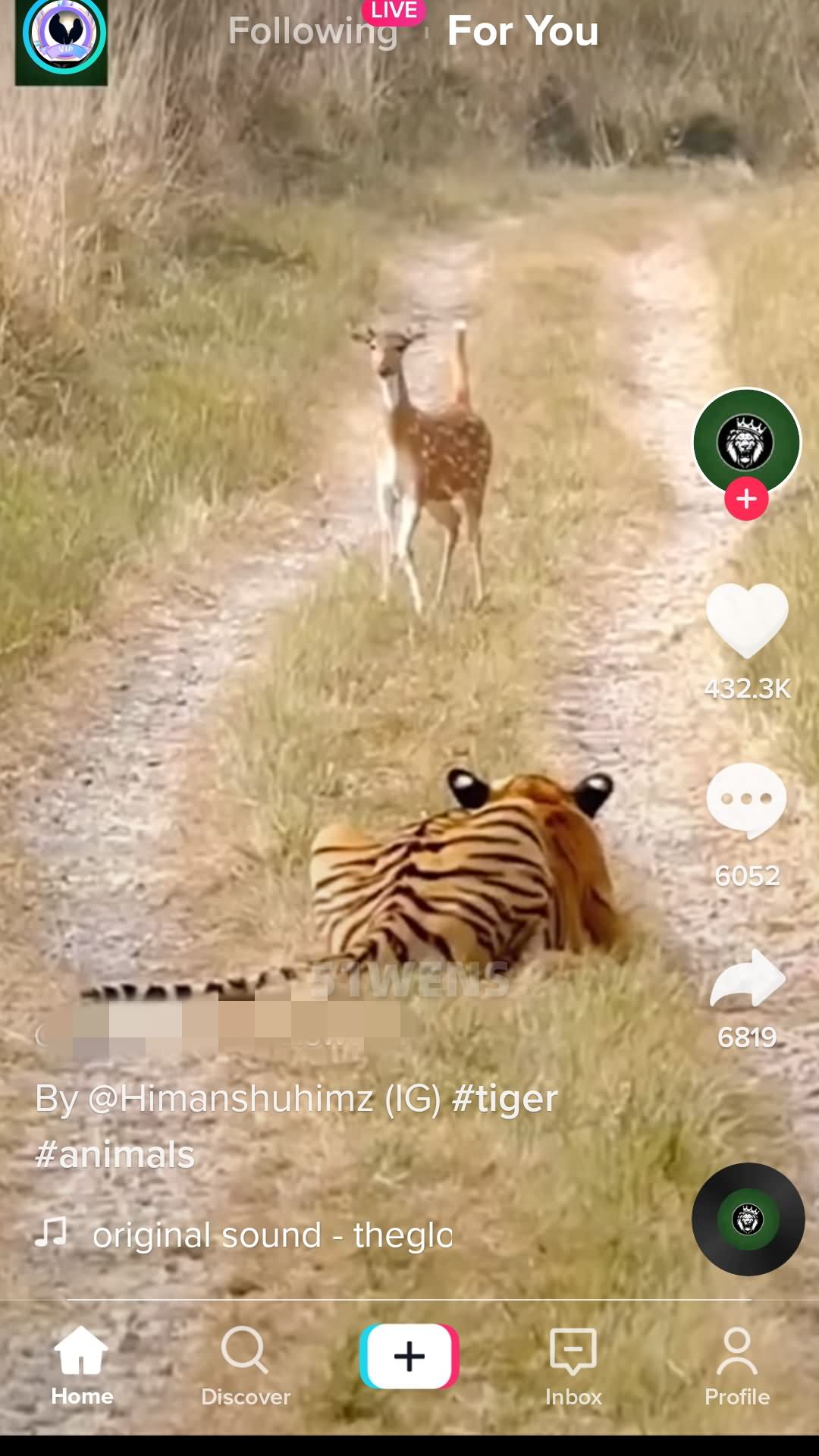This screenshot has width=819, height=1456.
Task: Open the #tiger hashtag
Action: tap(504, 1098)
